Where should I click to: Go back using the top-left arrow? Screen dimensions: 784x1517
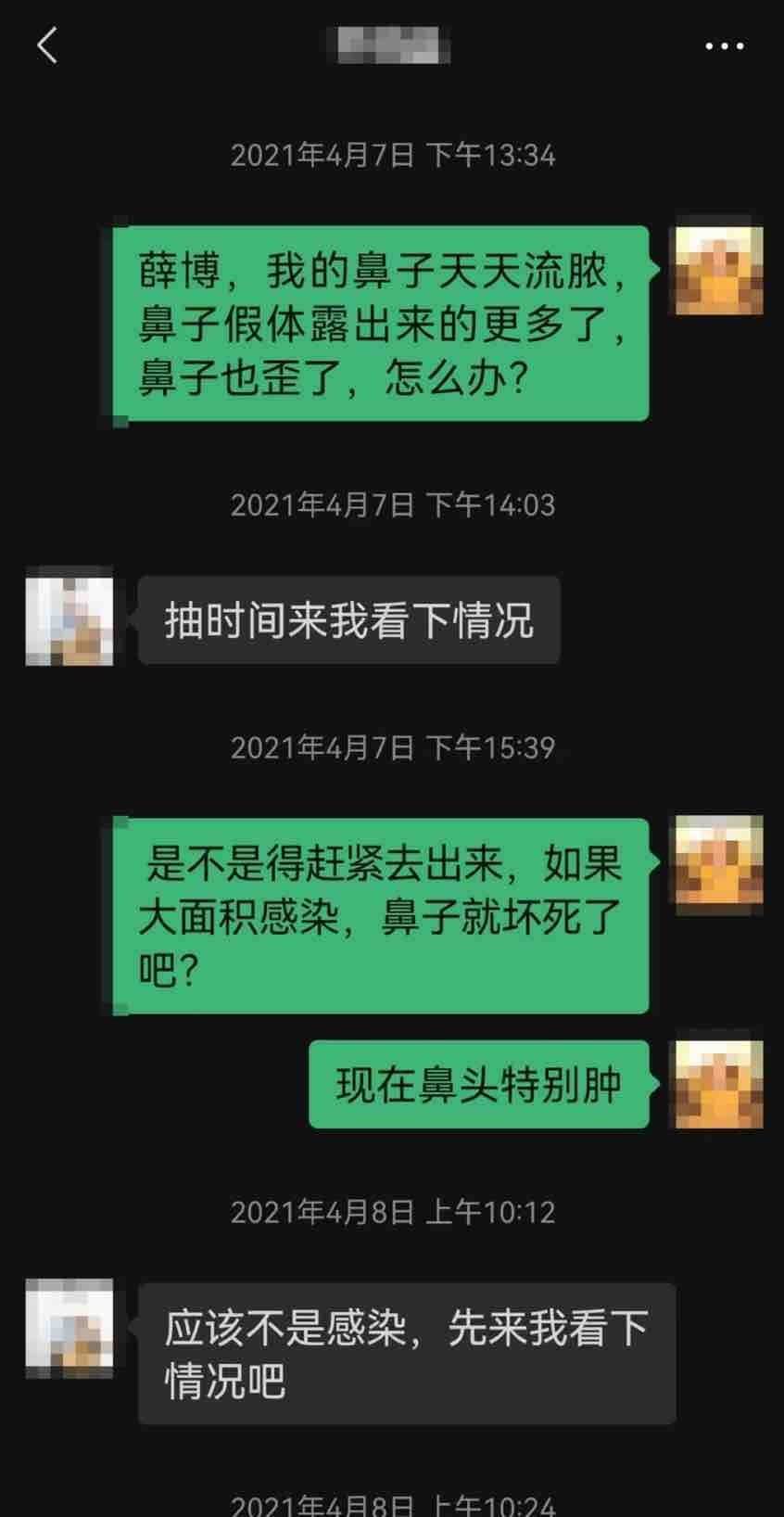click(47, 45)
